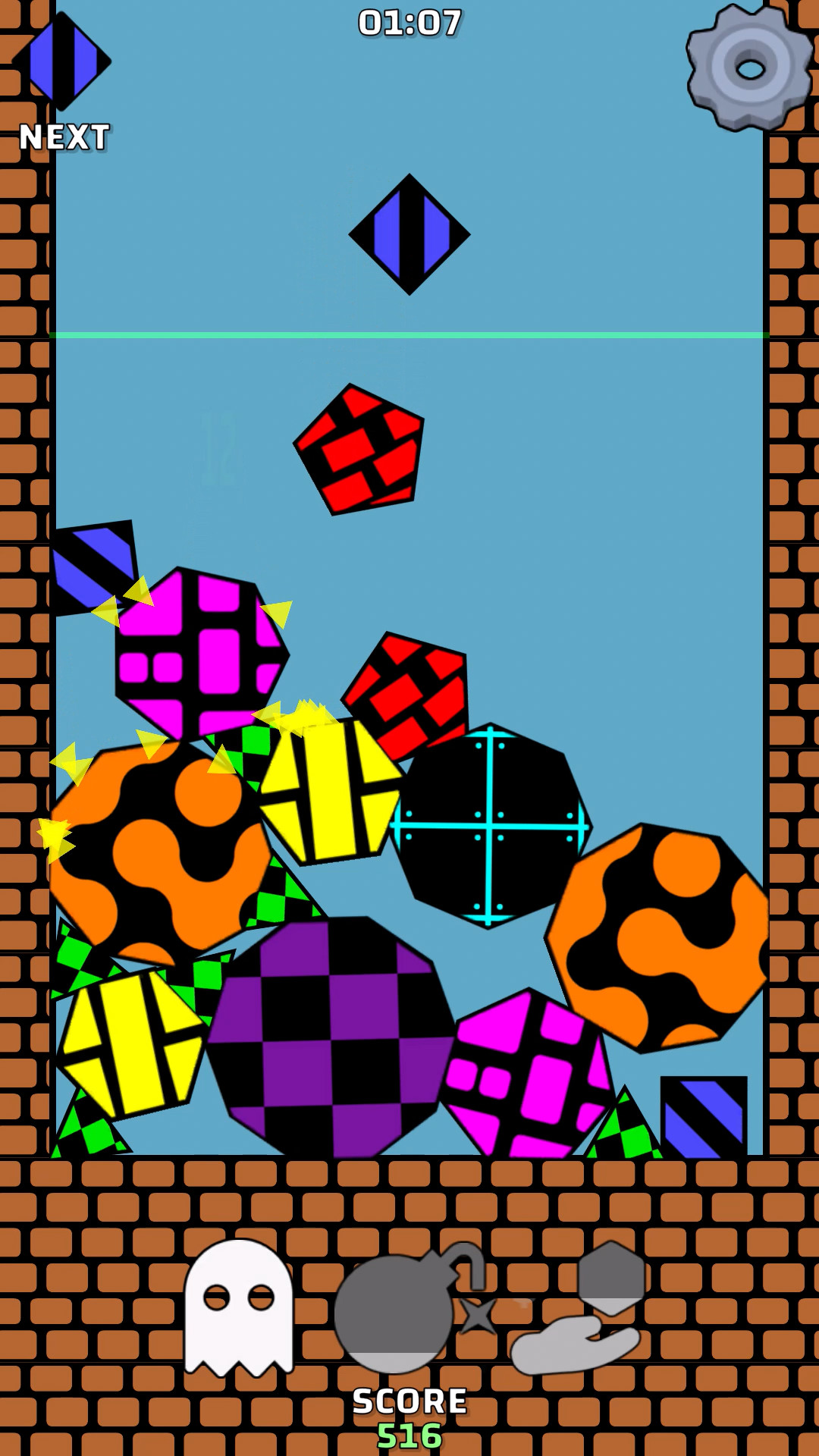Activate the ghost power-up

point(238,1307)
